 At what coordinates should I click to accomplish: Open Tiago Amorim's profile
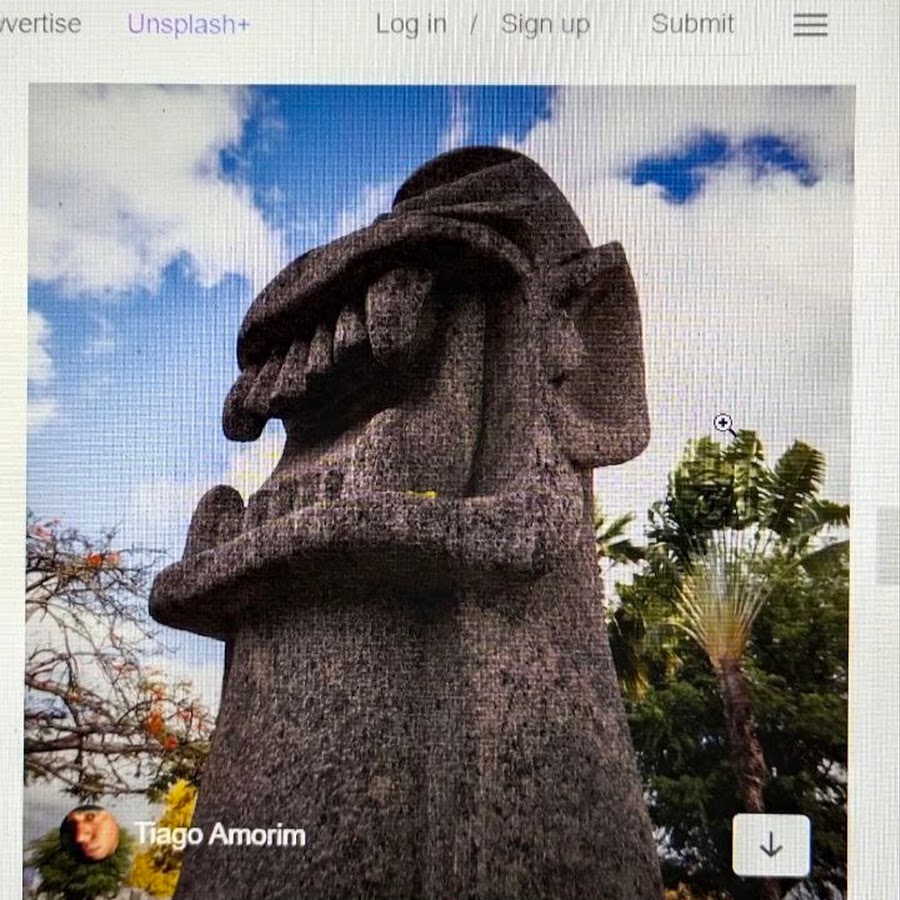(220, 835)
